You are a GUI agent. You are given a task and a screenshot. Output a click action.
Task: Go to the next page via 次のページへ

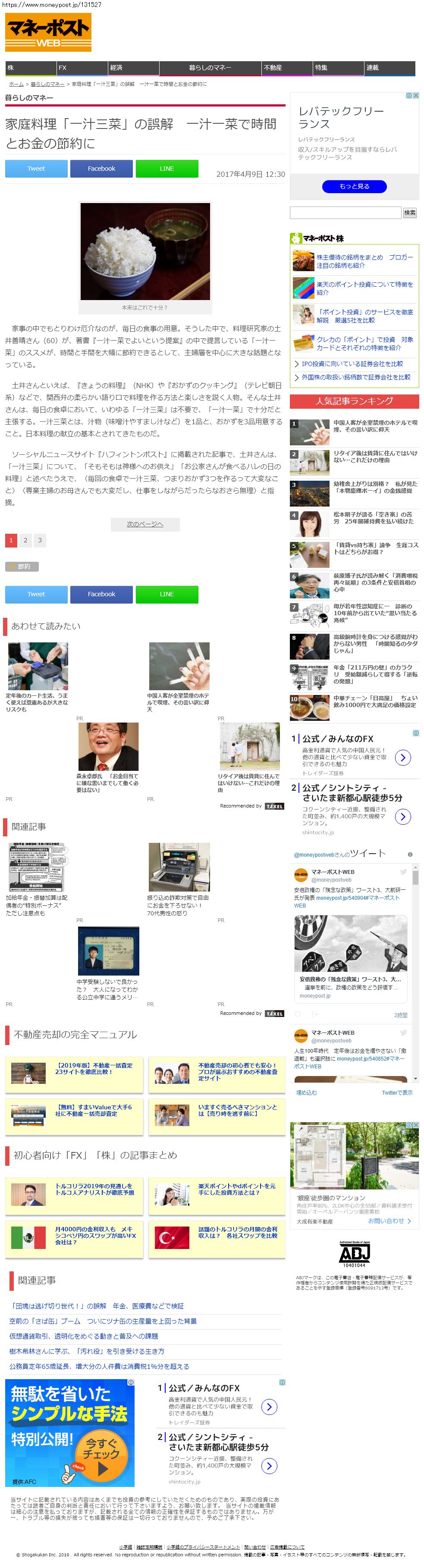(x=145, y=524)
